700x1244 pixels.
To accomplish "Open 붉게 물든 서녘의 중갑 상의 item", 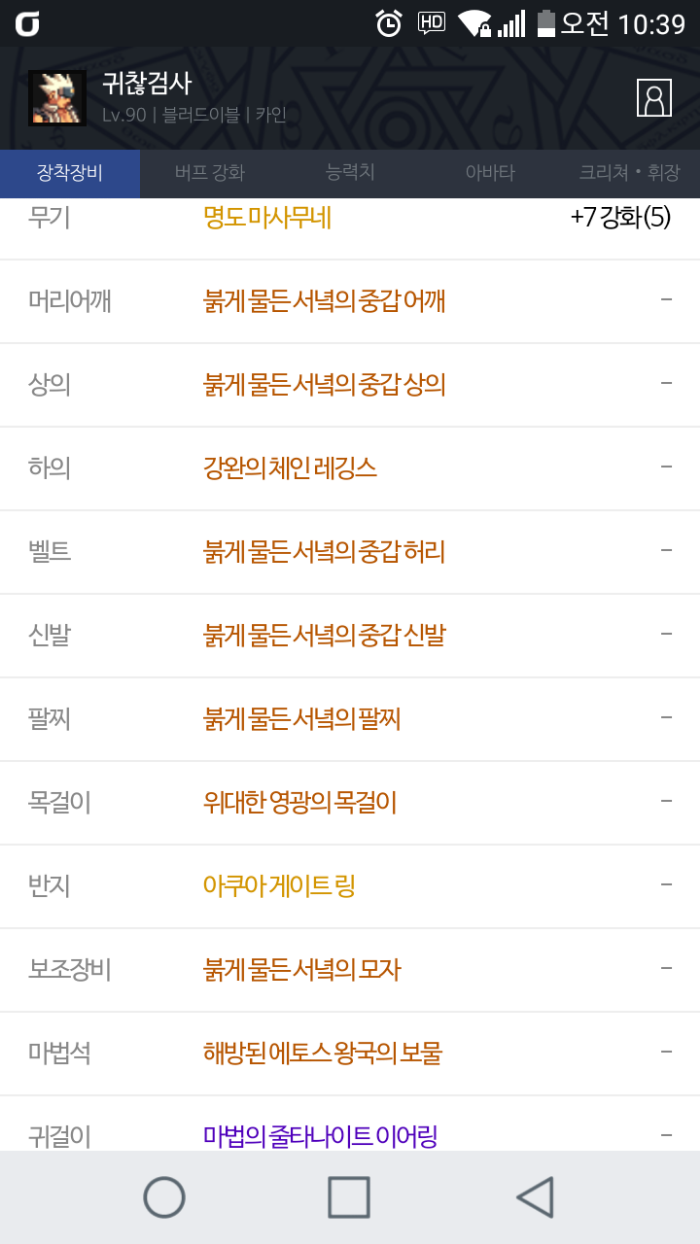I will point(324,385).
